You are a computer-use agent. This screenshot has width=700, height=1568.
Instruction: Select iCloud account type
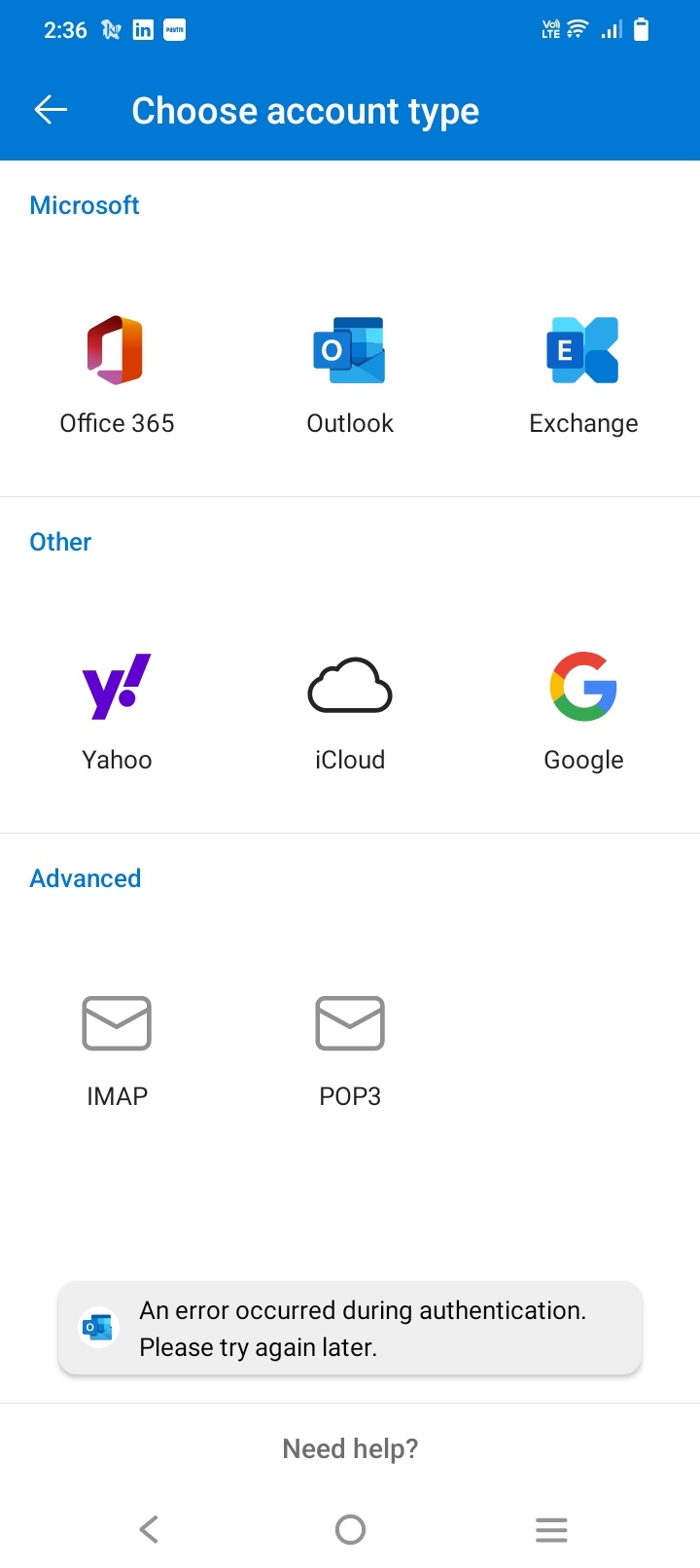[350, 711]
